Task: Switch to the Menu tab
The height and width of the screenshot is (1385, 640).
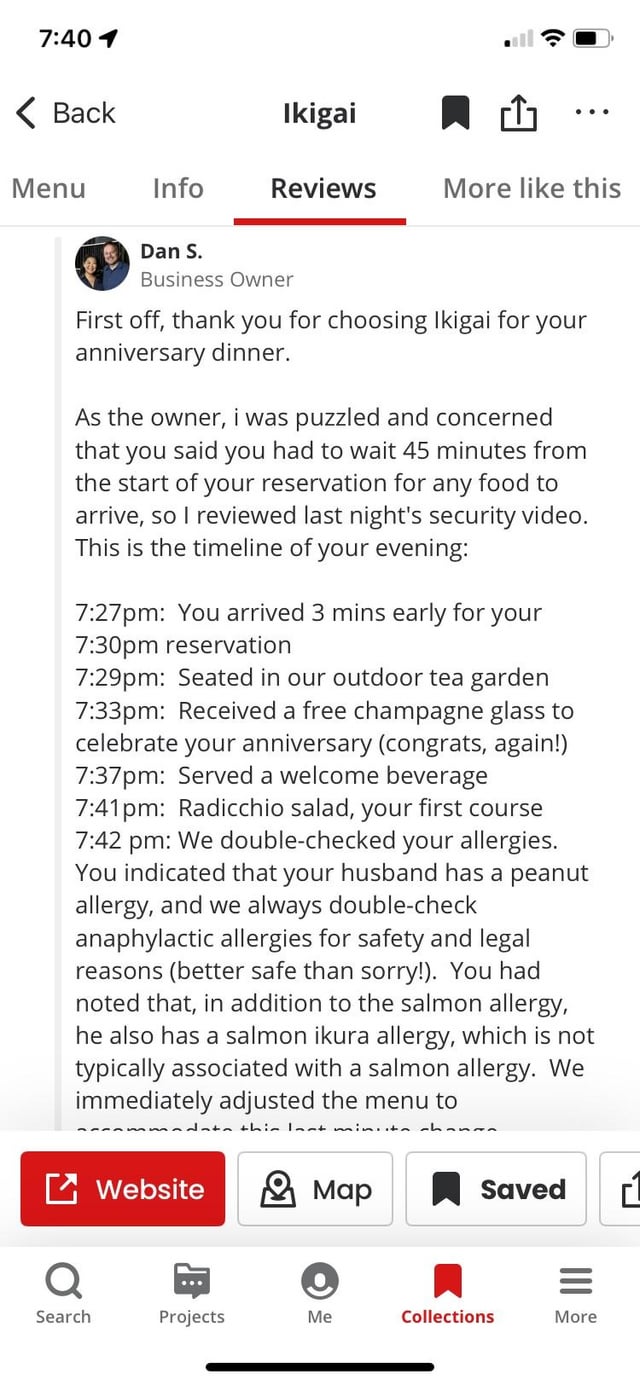Action: coord(48,188)
